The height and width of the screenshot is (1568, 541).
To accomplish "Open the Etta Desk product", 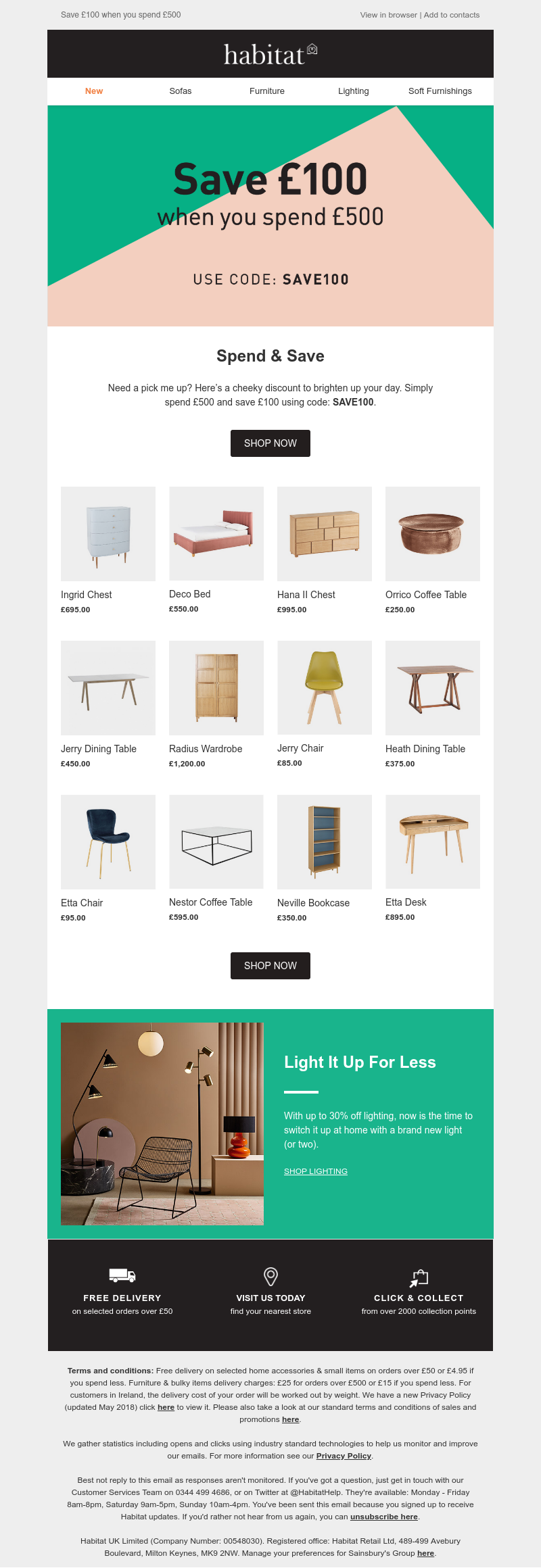I will click(x=433, y=841).
